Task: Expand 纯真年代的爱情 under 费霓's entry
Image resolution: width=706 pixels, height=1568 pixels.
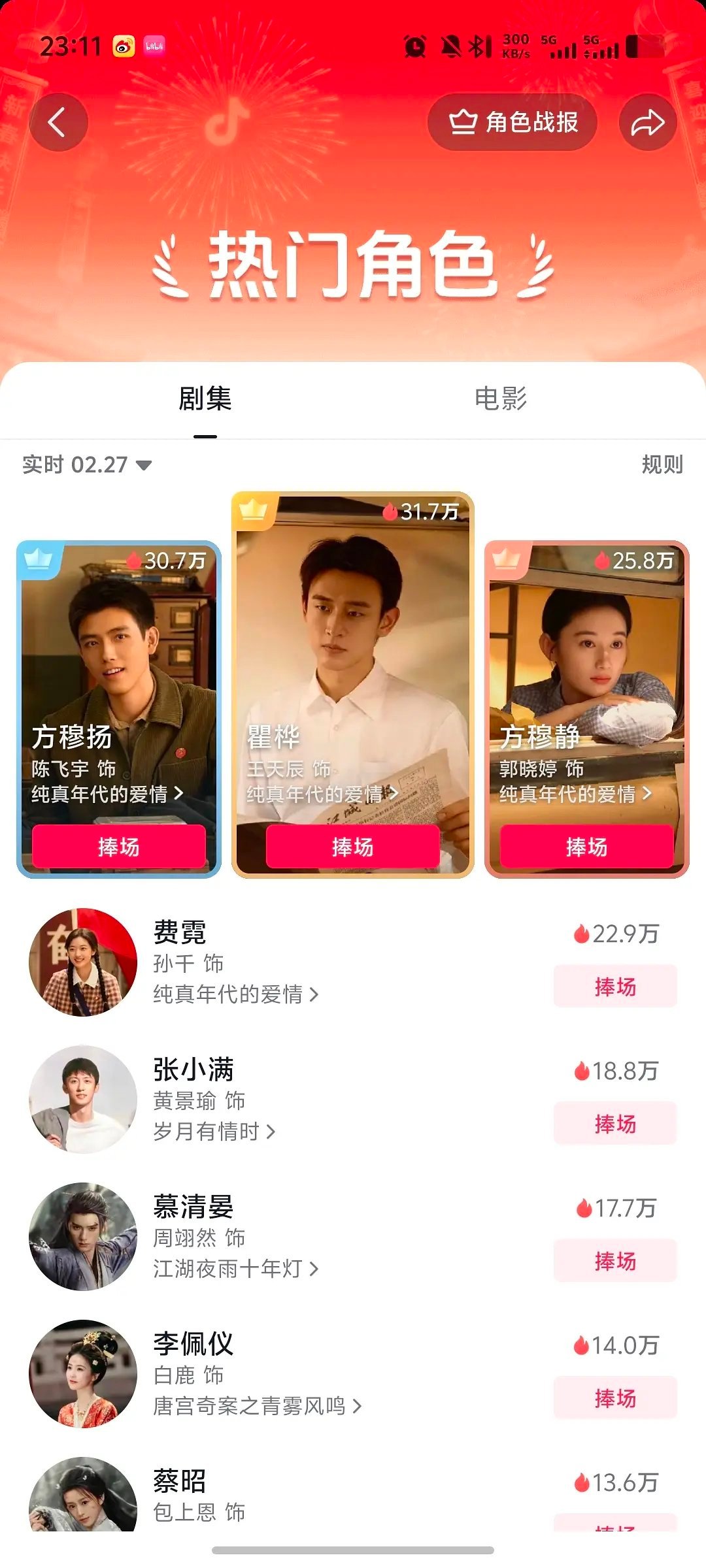Action: (233, 993)
